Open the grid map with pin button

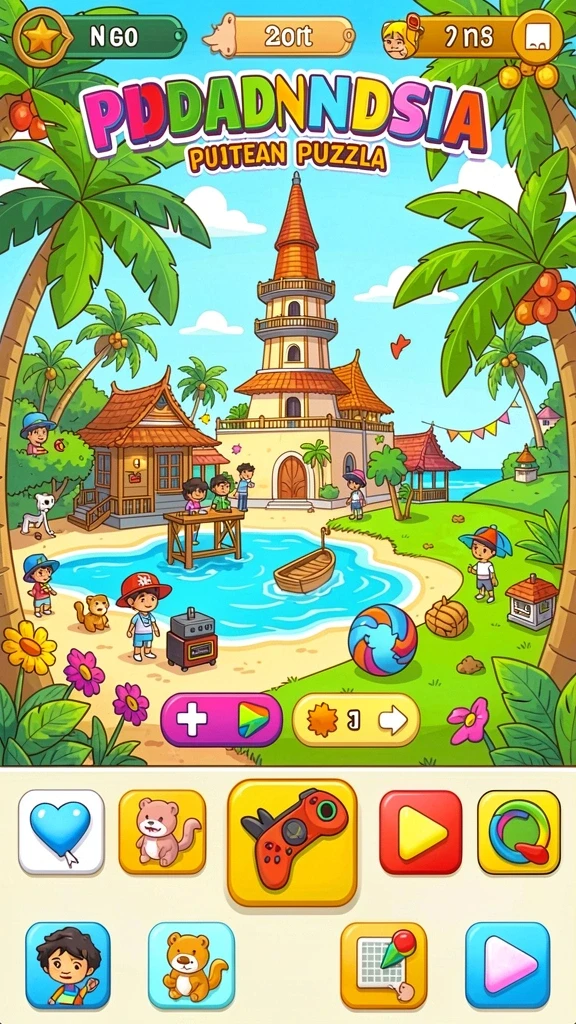(384, 965)
